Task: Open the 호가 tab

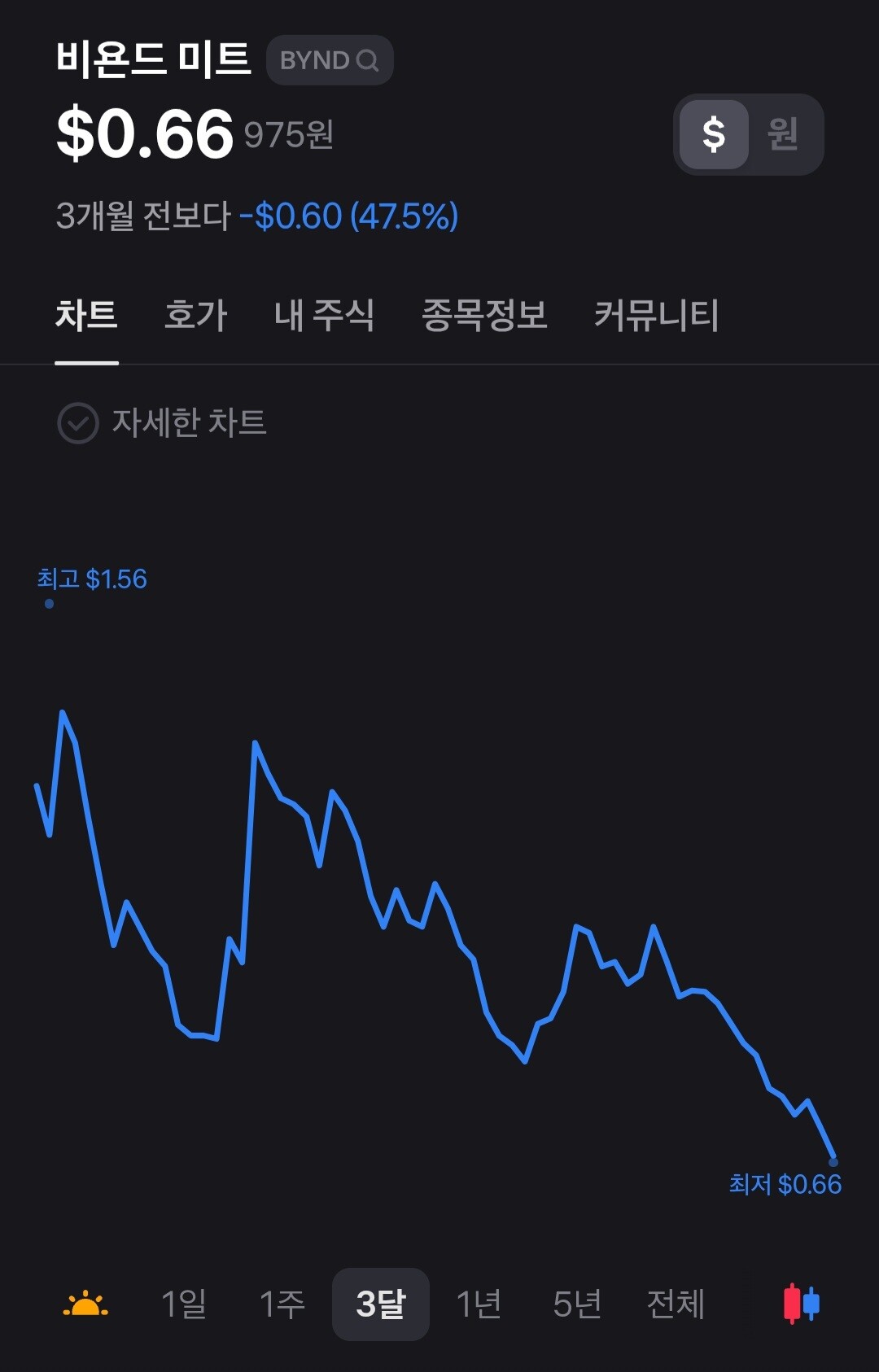Action: click(x=195, y=315)
